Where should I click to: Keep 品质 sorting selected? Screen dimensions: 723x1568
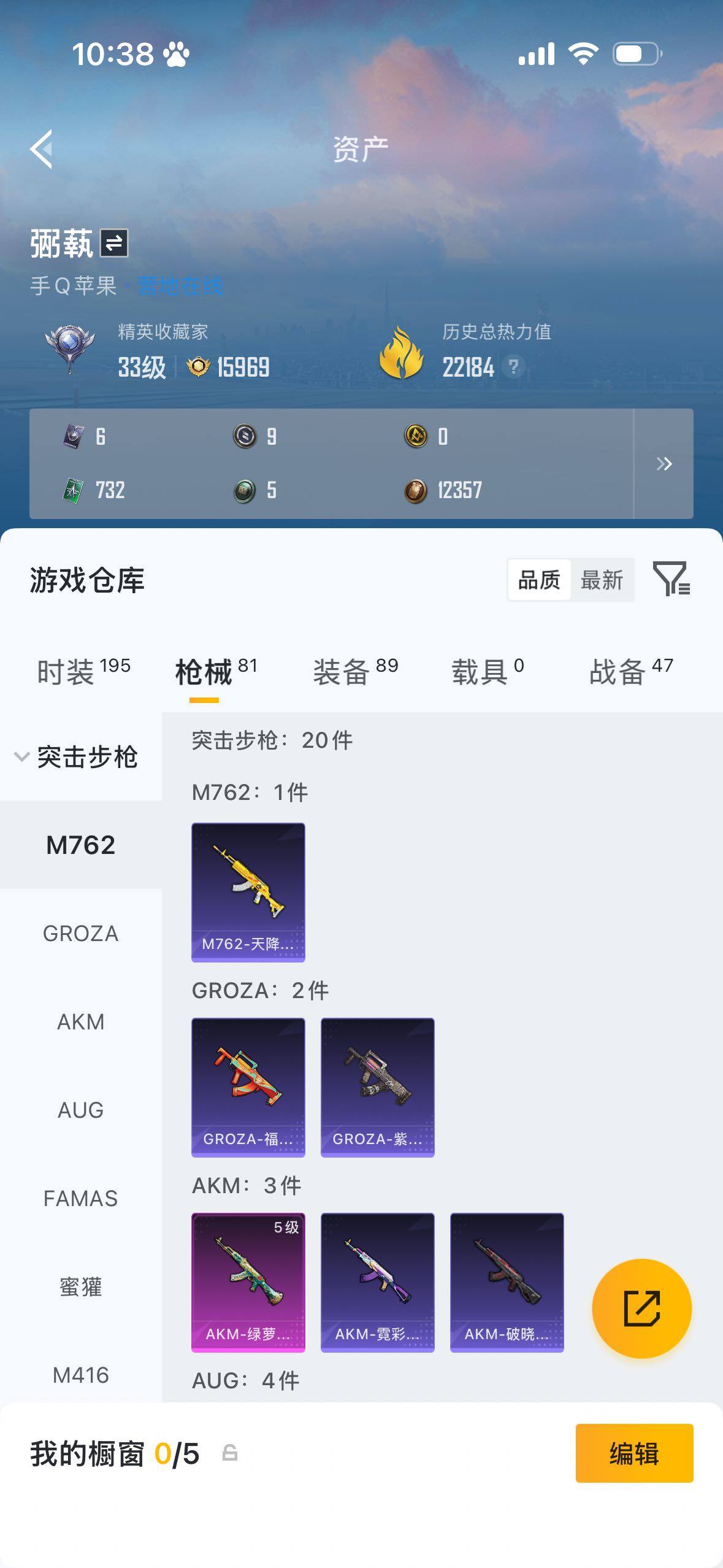click(x=540, y=579)
